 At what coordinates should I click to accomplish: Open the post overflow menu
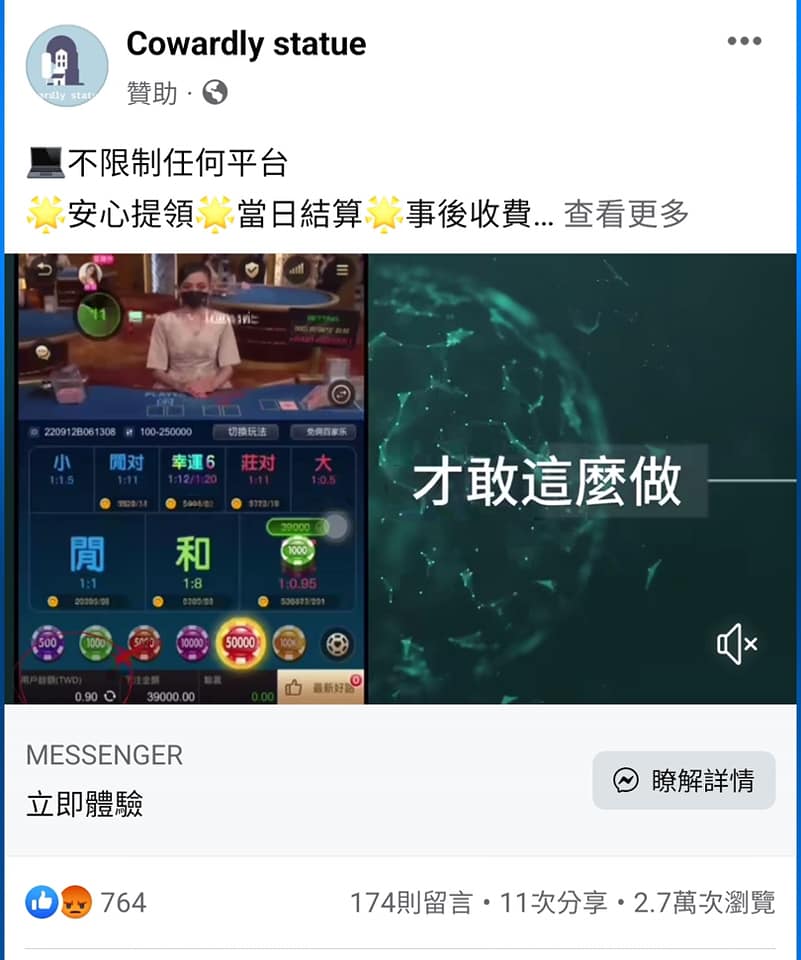click(744, 42)
